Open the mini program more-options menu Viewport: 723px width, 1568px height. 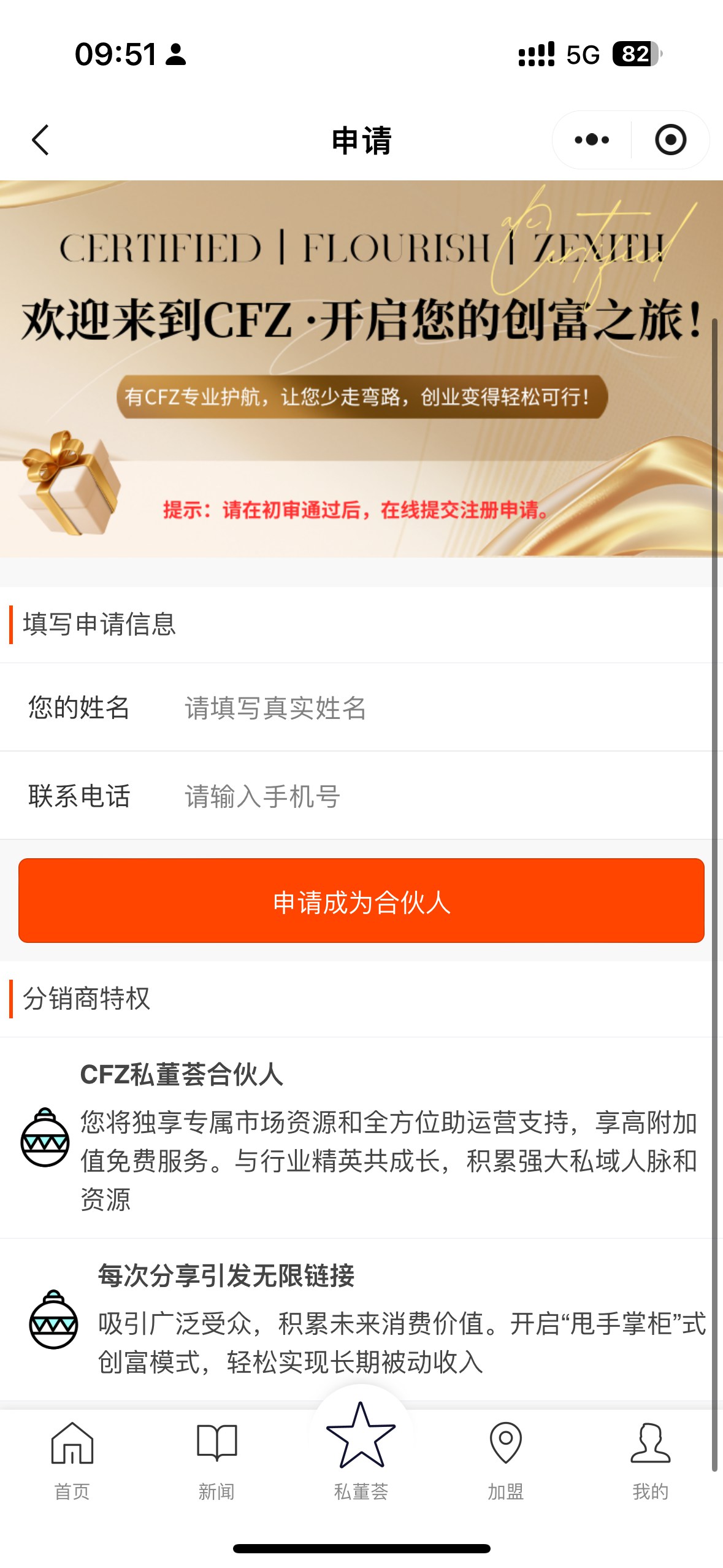592,140
